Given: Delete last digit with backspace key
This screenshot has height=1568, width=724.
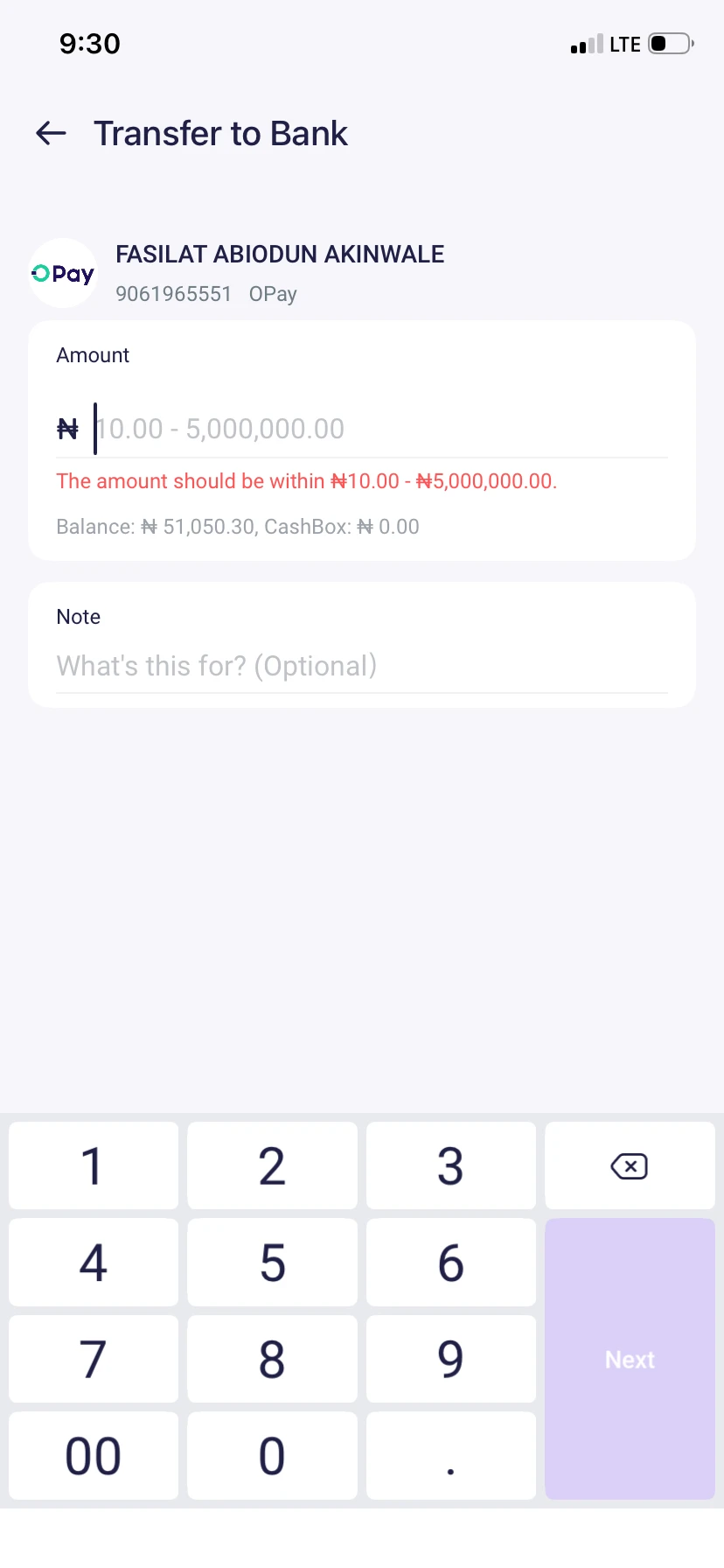Looking at the screenshot, I should click(630, 1166).
